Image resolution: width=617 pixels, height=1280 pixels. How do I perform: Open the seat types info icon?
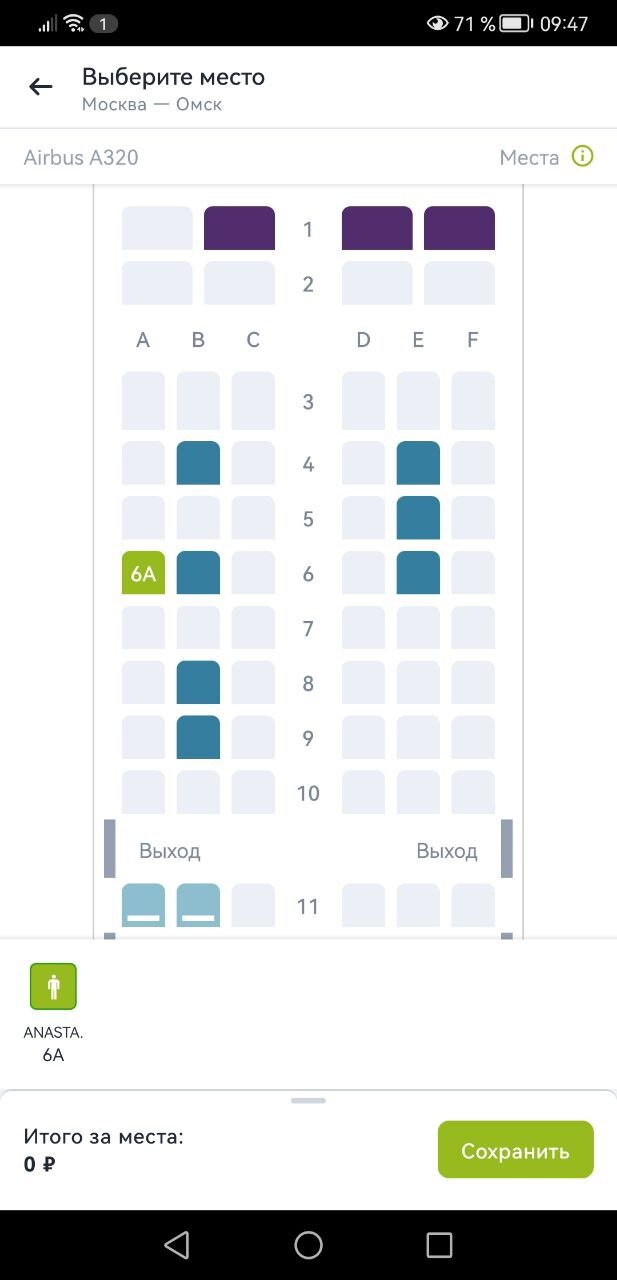pos(582,156)
